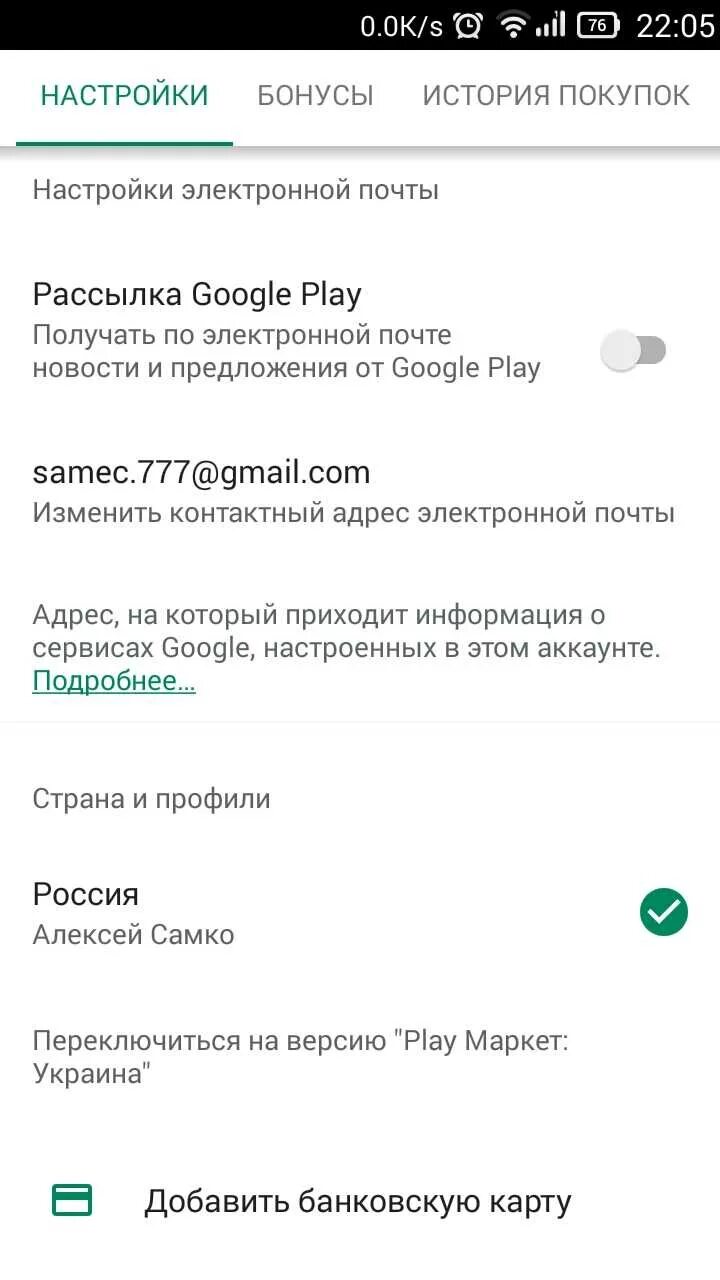Enable the Рассылка Google Play switch
This screenshot has height=1280, width=720.
(x=634, y=351)
